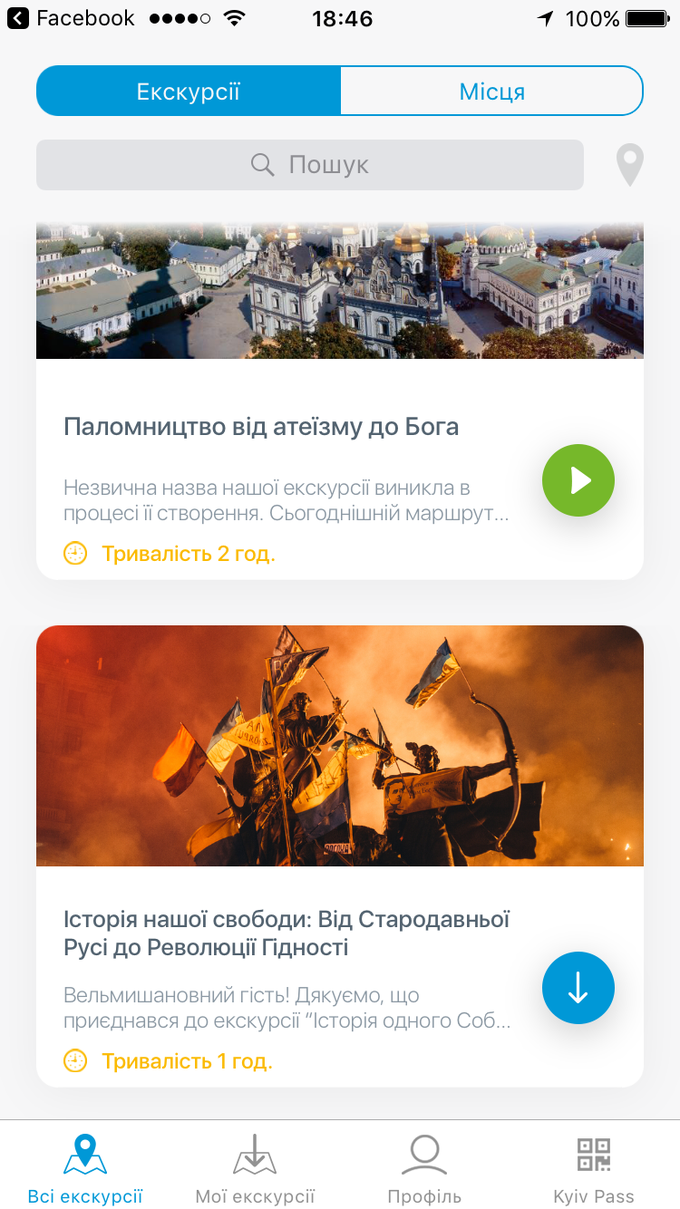Open the Профіль tab
680x1209 pixels.
pos(424,1167)
